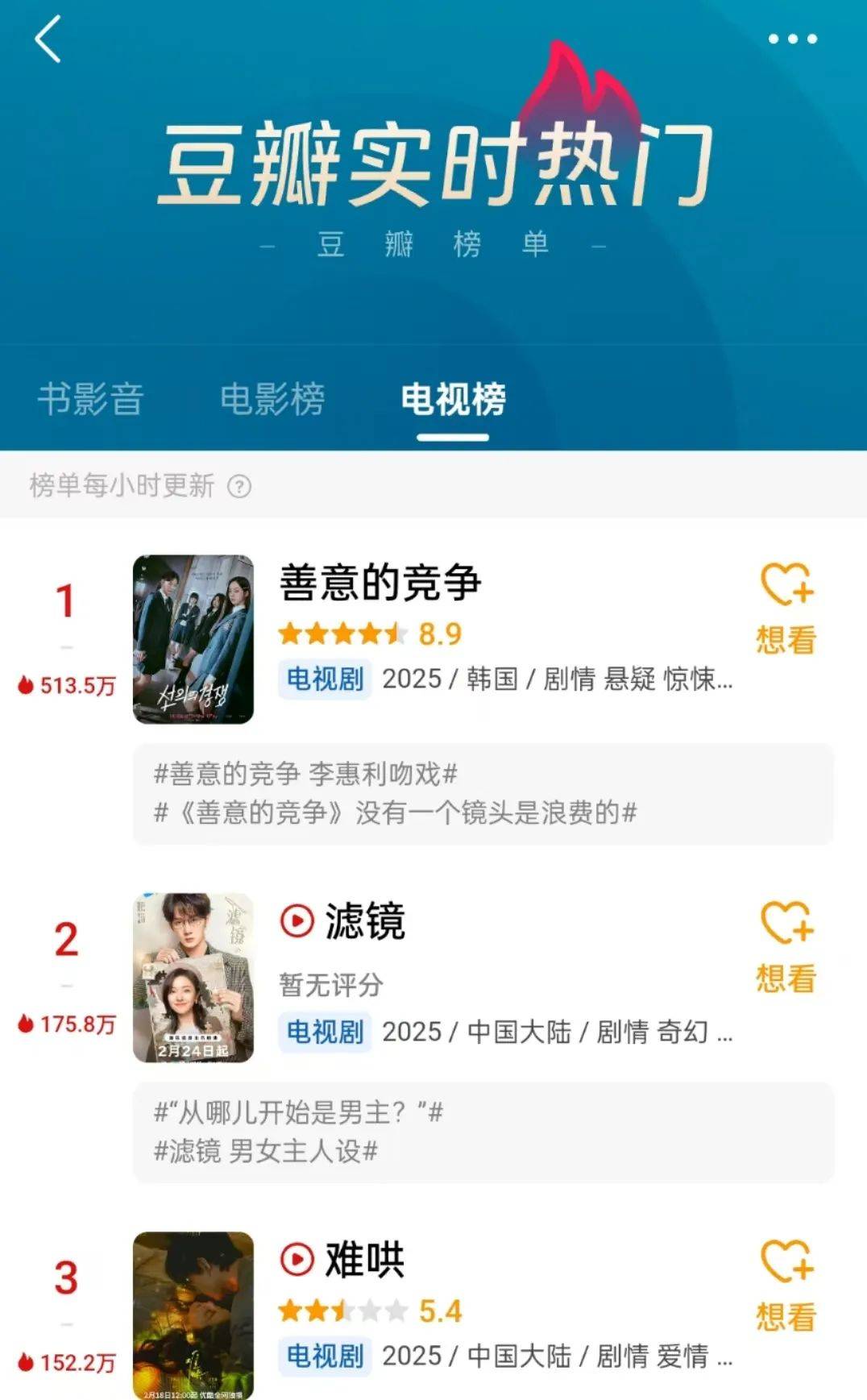The height and width of the screenshot is (1400, 867).
Task: Play 难哄 via its play icon
Action: tap(297, 1259)
